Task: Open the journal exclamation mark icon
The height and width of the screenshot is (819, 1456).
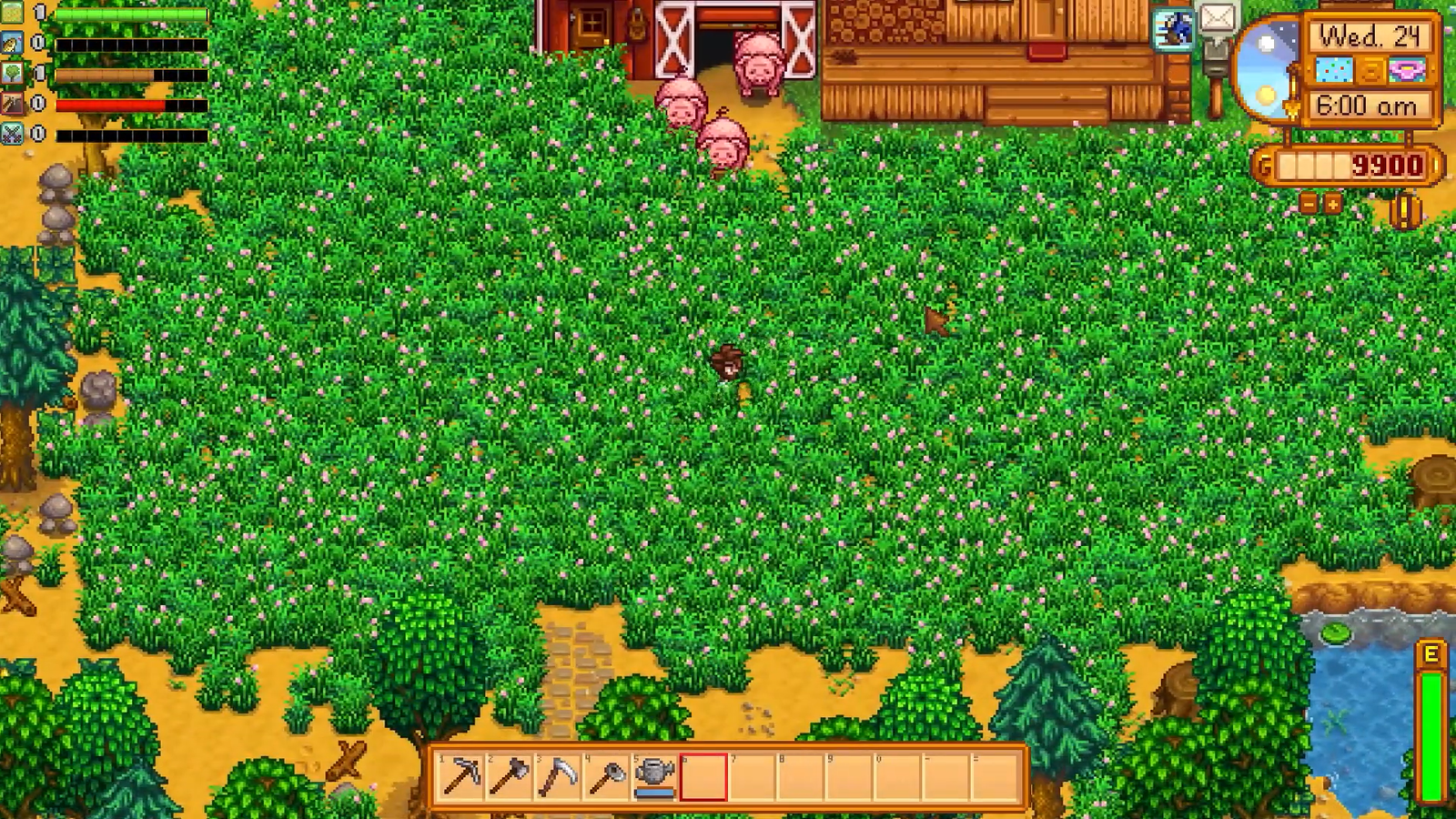Action: click(x=1405, y=211)
